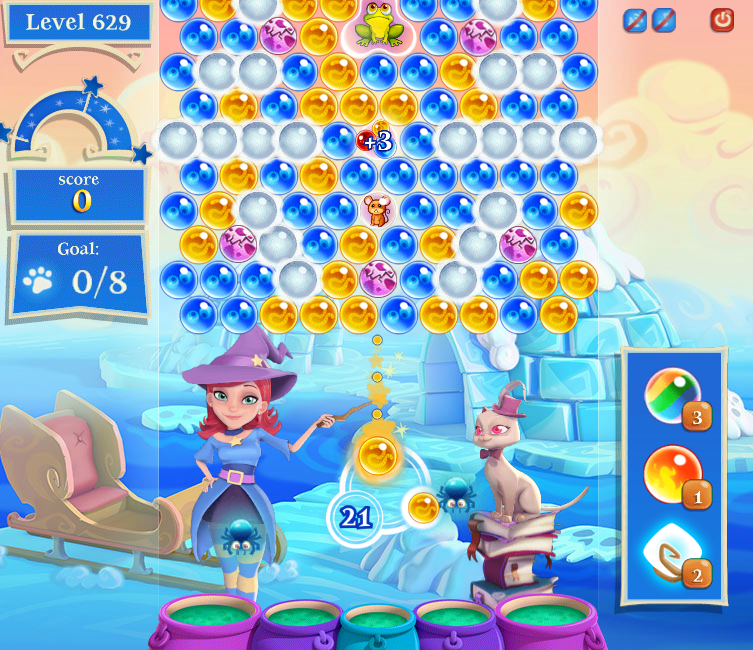Swap to the next yellow bubble held by spider

(x=423, y=507)
